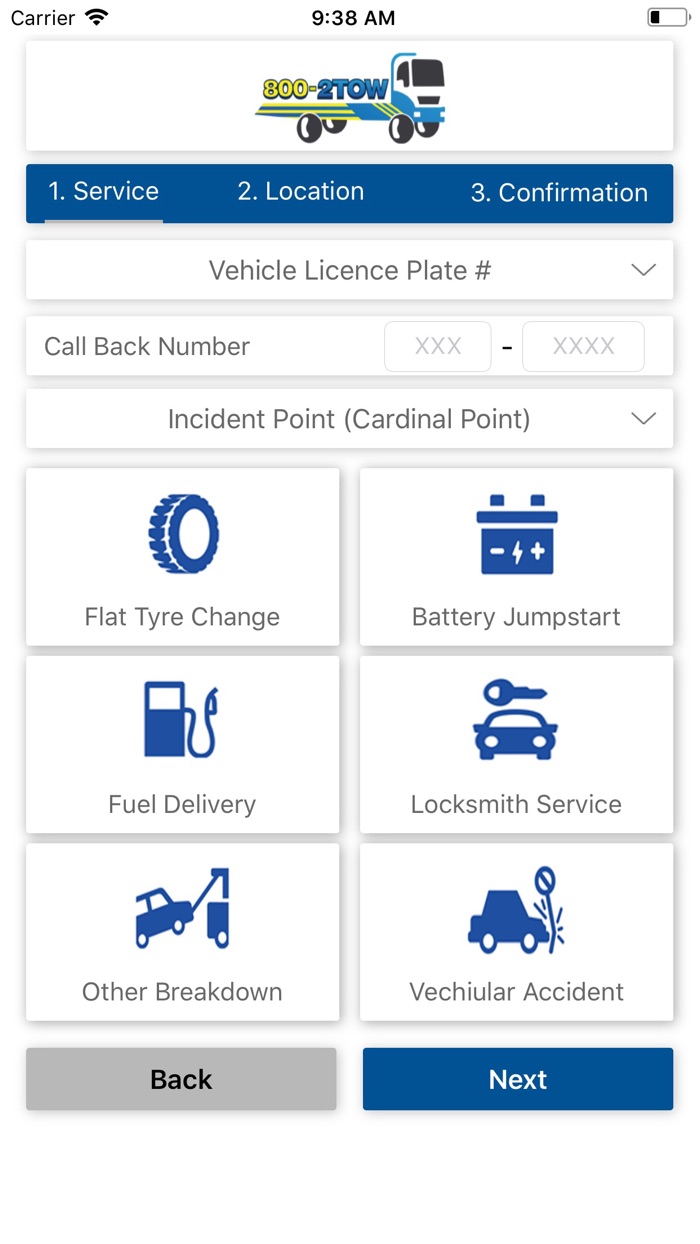The image size is (700, 1244).
Task: Continue with the Next button
Action: tap(518, 1079)
